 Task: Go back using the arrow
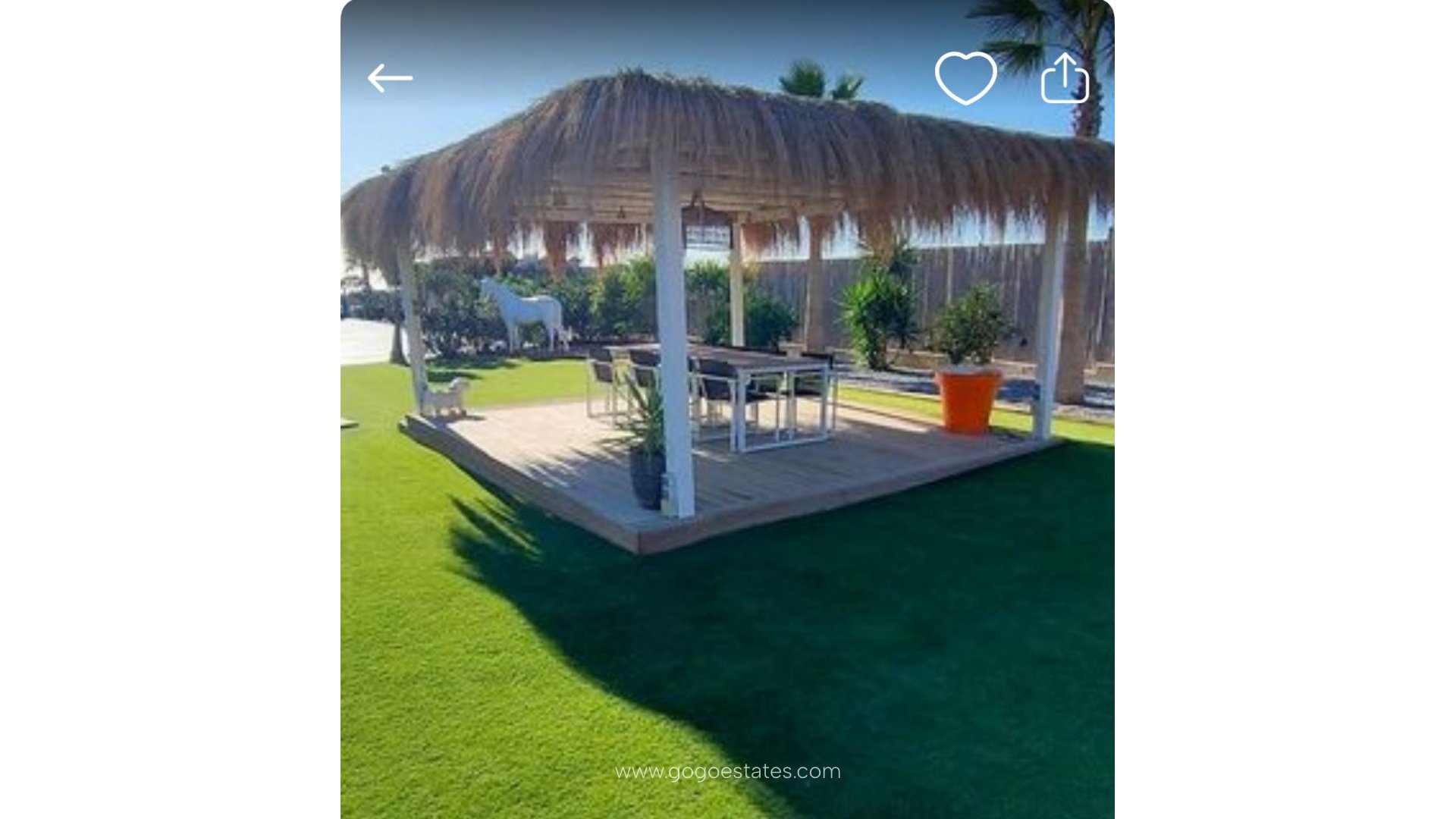point(390,78)
